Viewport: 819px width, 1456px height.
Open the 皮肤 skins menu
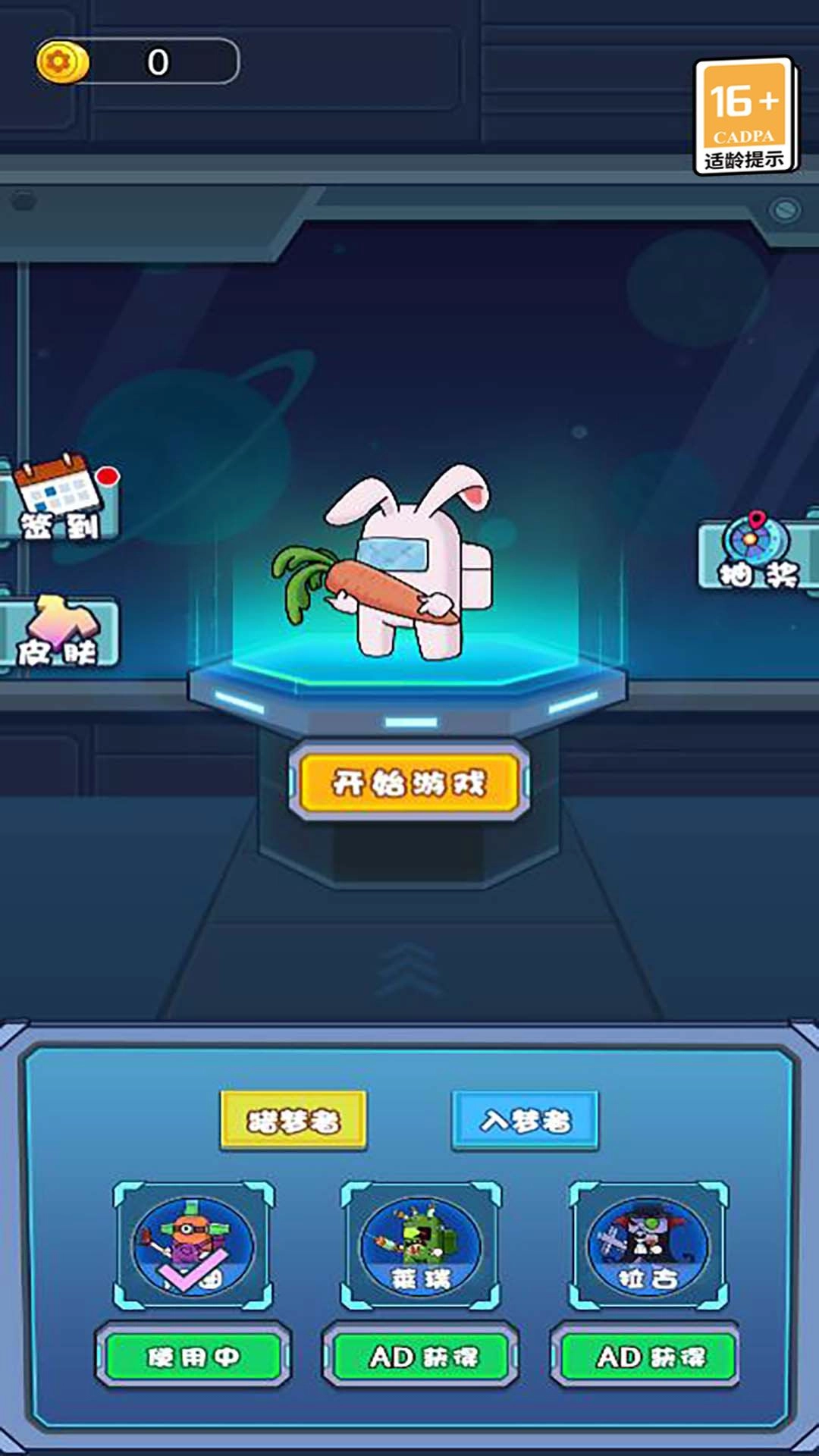point(61,632)
